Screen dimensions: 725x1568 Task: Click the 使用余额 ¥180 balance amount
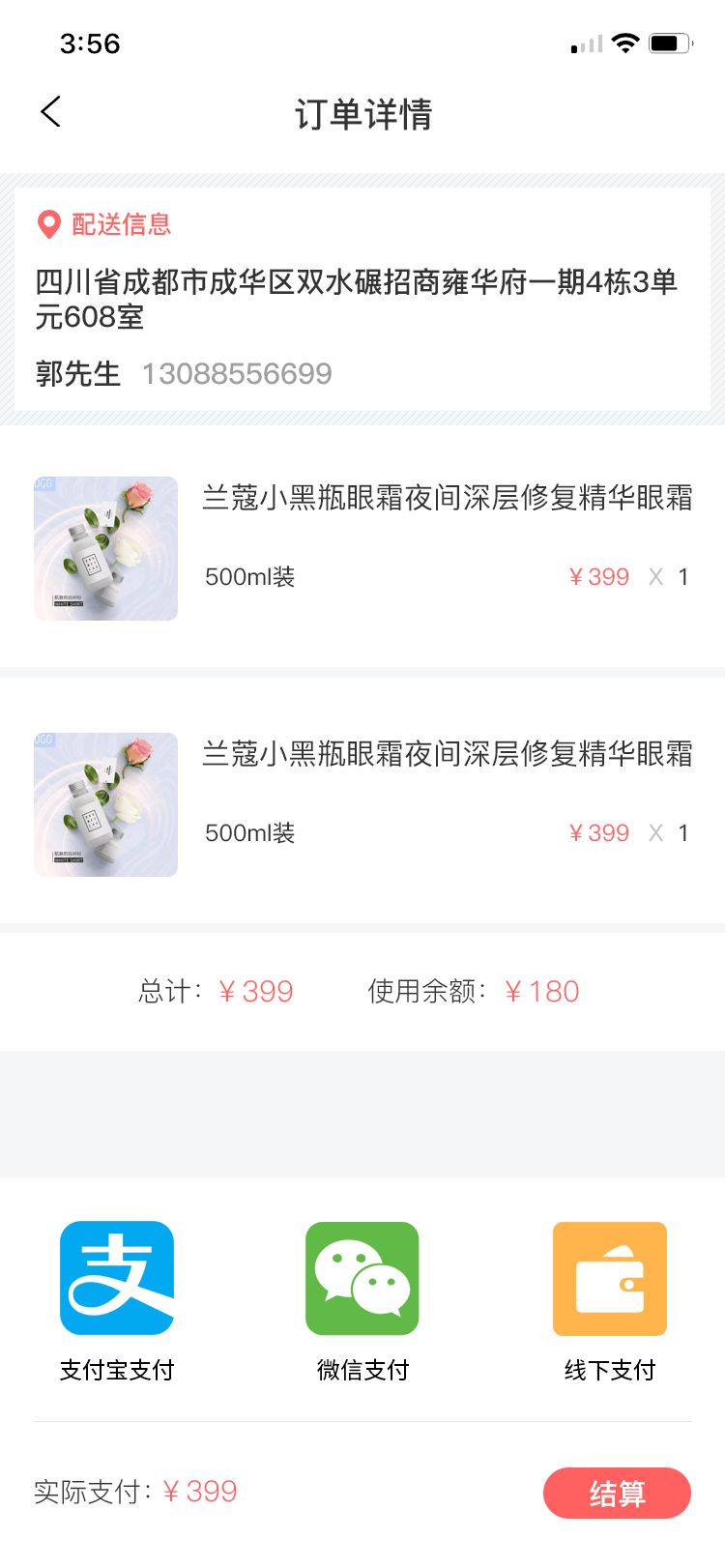pos(541,991)
